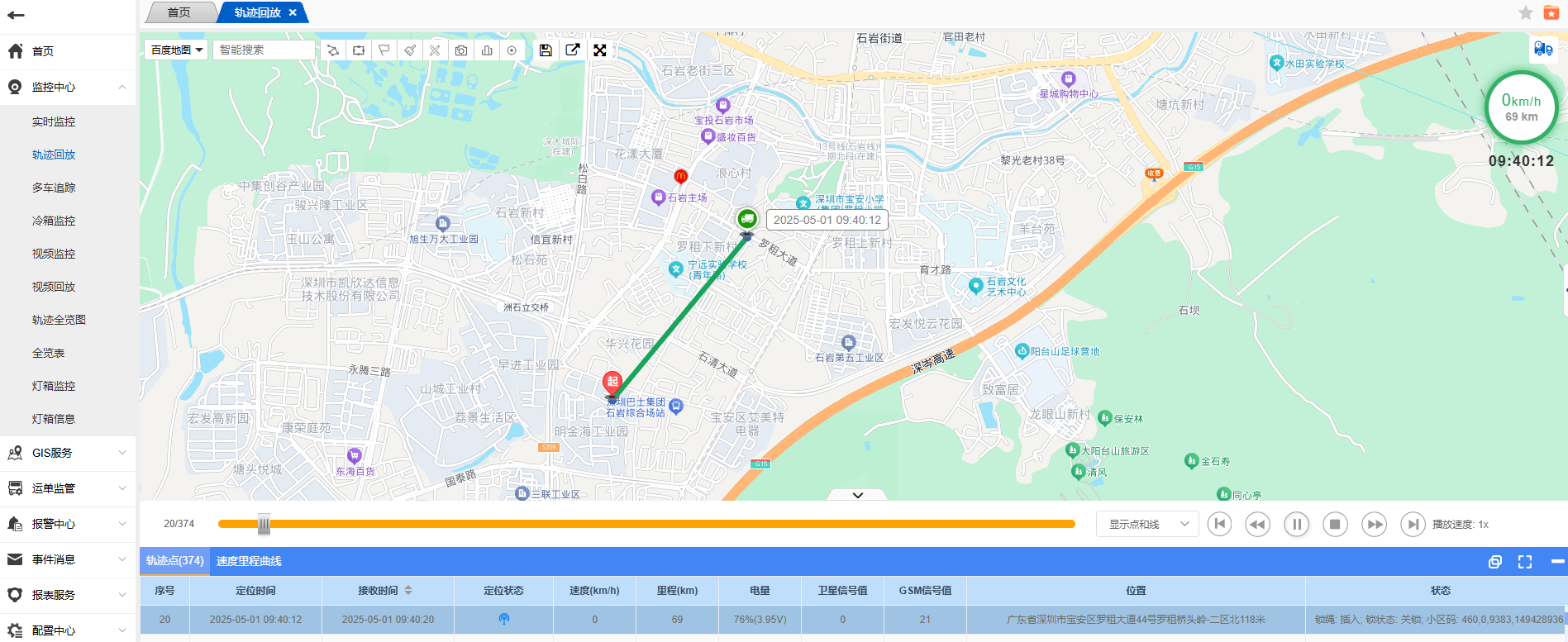Open 多车追踪 in the sidebar
This screenshot has width=1568, height=642.
tap(54, 188)
